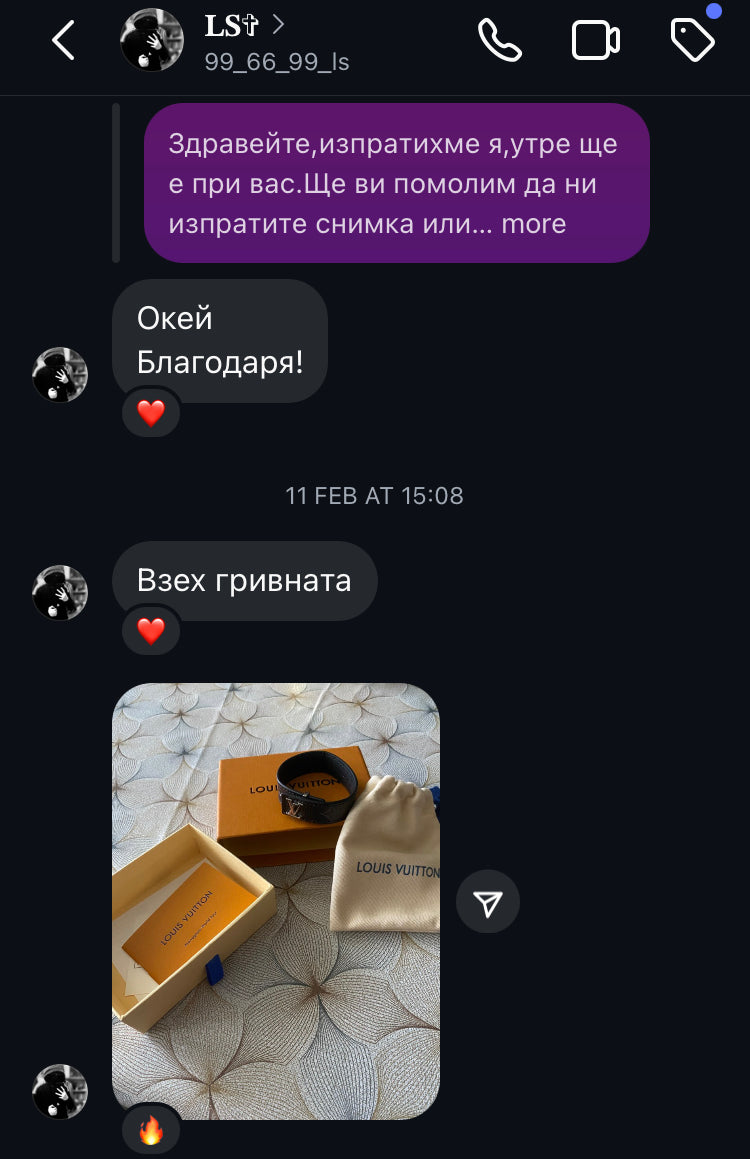Start an audio call
The width and height of the screenshot is (750, 1159).
(500, 41)
